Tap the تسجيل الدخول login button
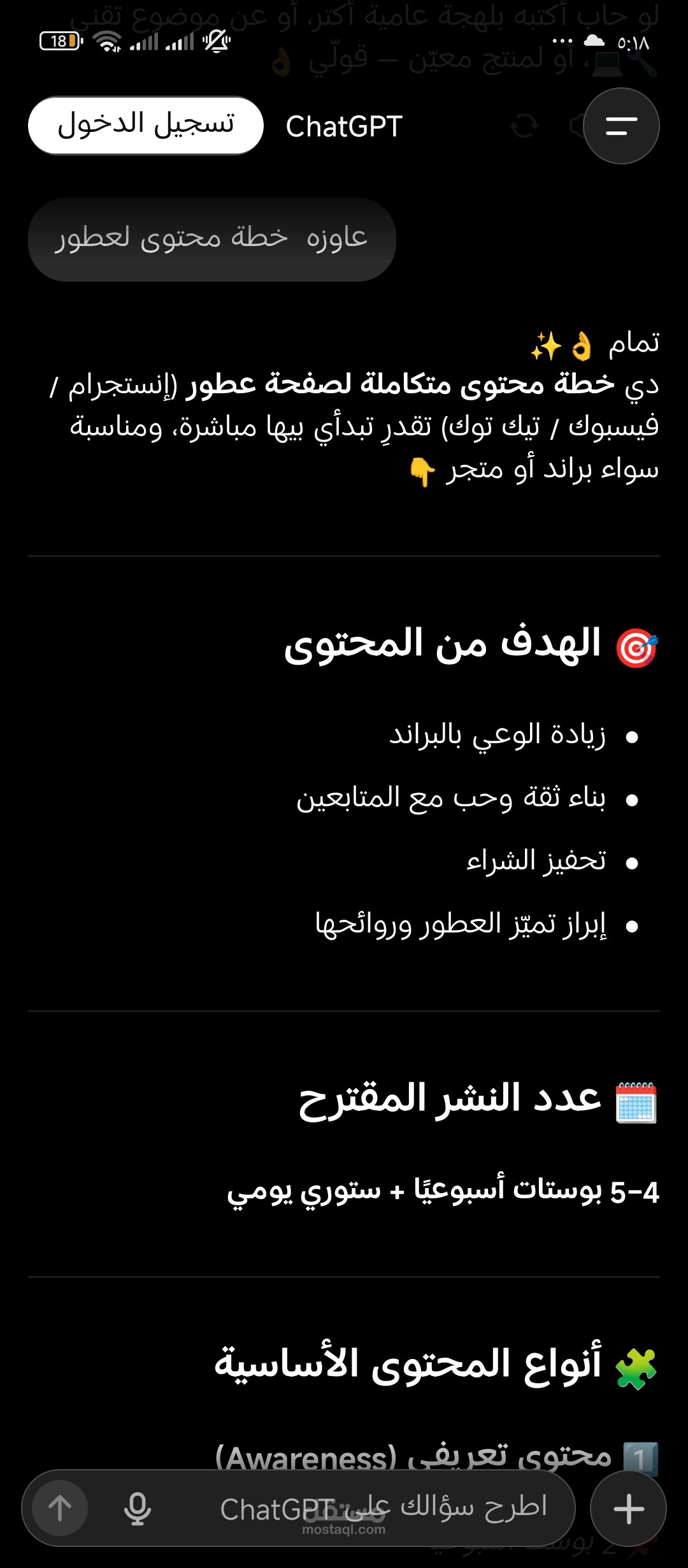This screenshot has height=1568, width=688. pyautogui.click(x=145, y=126)
